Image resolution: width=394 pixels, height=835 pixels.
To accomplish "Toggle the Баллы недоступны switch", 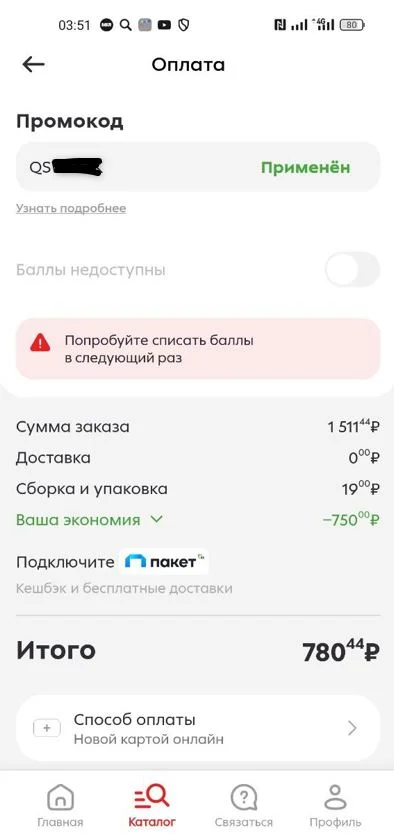I will coord(352,270).
